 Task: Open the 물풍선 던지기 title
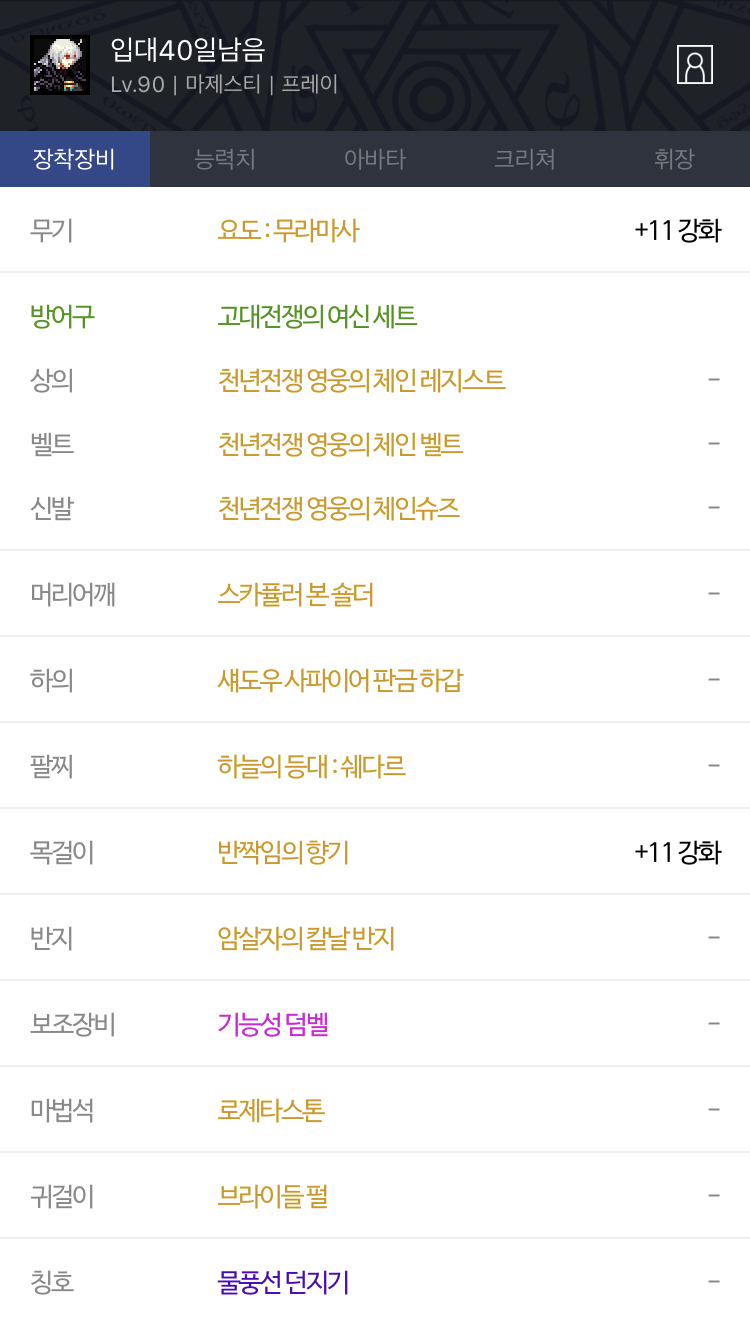tap(283, 1282)
